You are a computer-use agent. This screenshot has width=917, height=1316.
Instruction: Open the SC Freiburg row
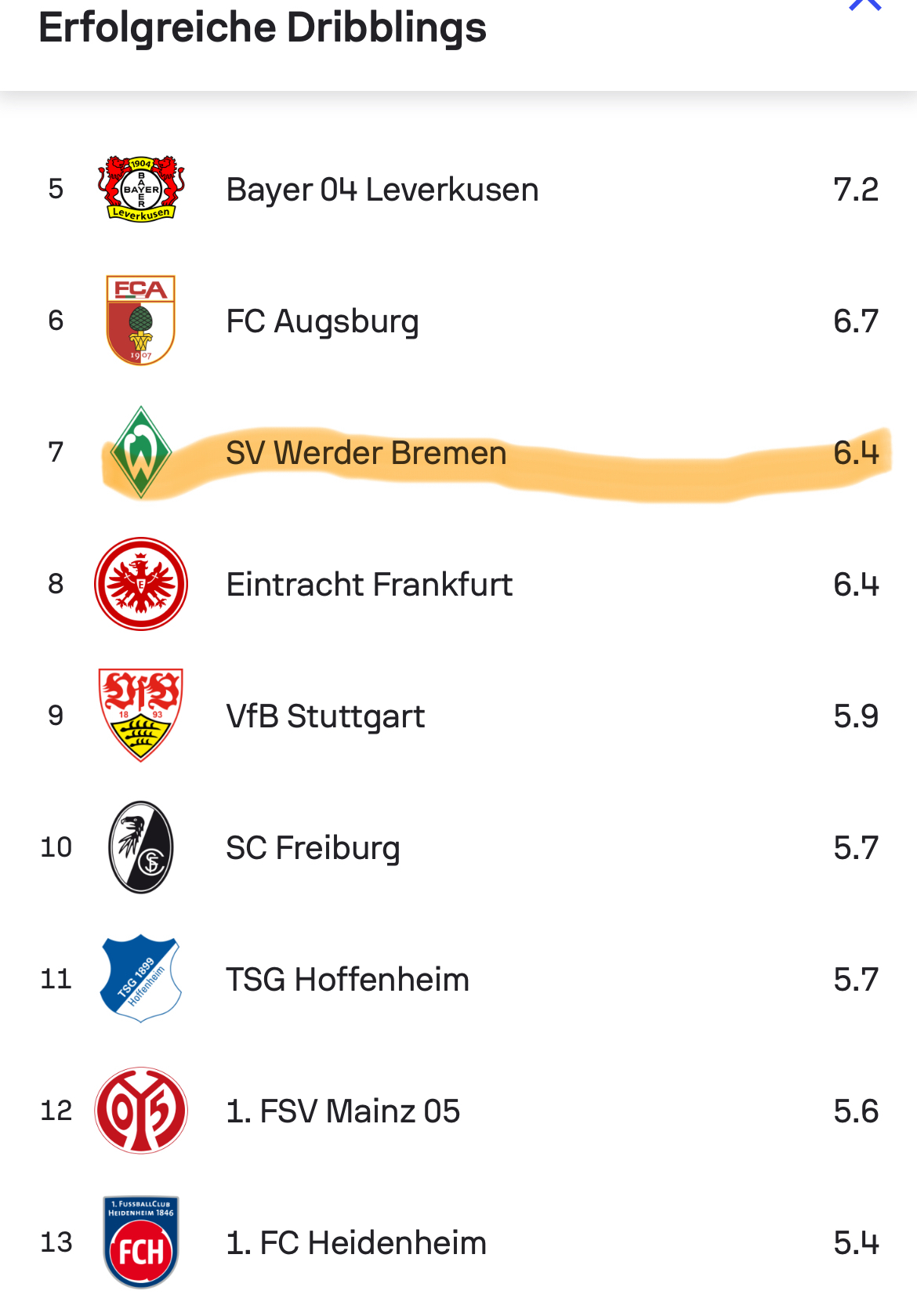tap(313, 848)
